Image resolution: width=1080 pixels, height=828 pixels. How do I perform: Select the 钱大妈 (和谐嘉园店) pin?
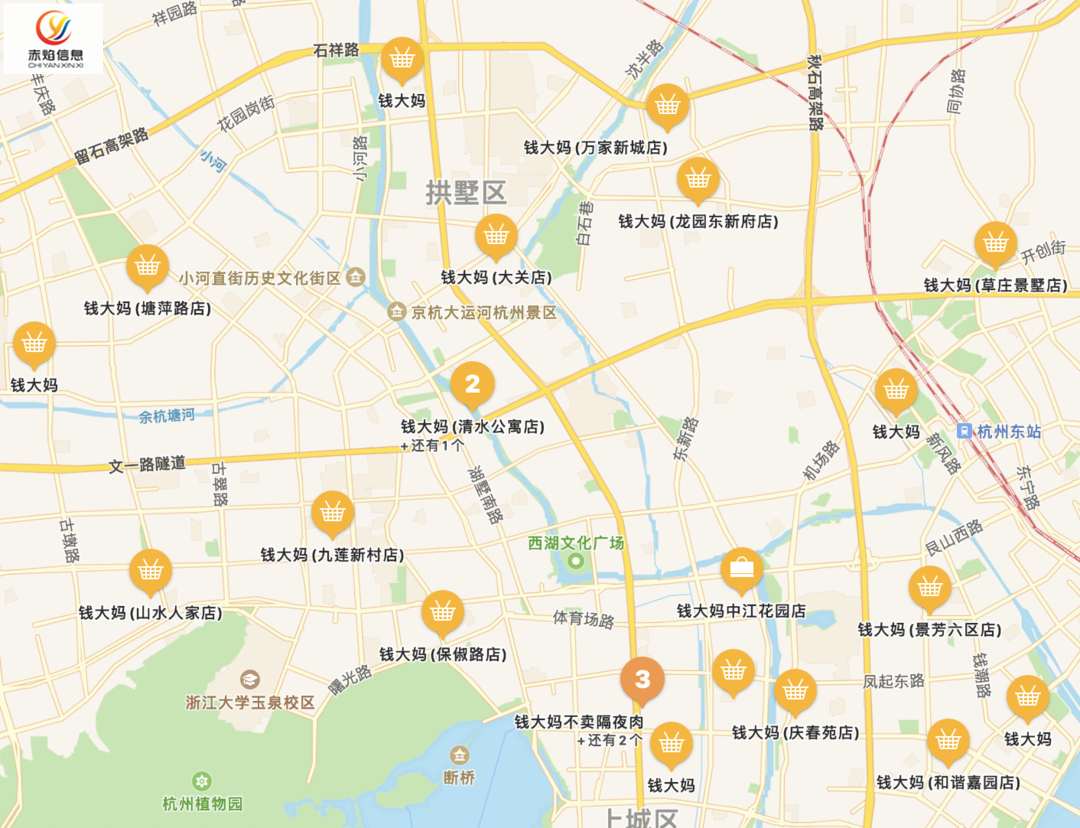[948, 741]
